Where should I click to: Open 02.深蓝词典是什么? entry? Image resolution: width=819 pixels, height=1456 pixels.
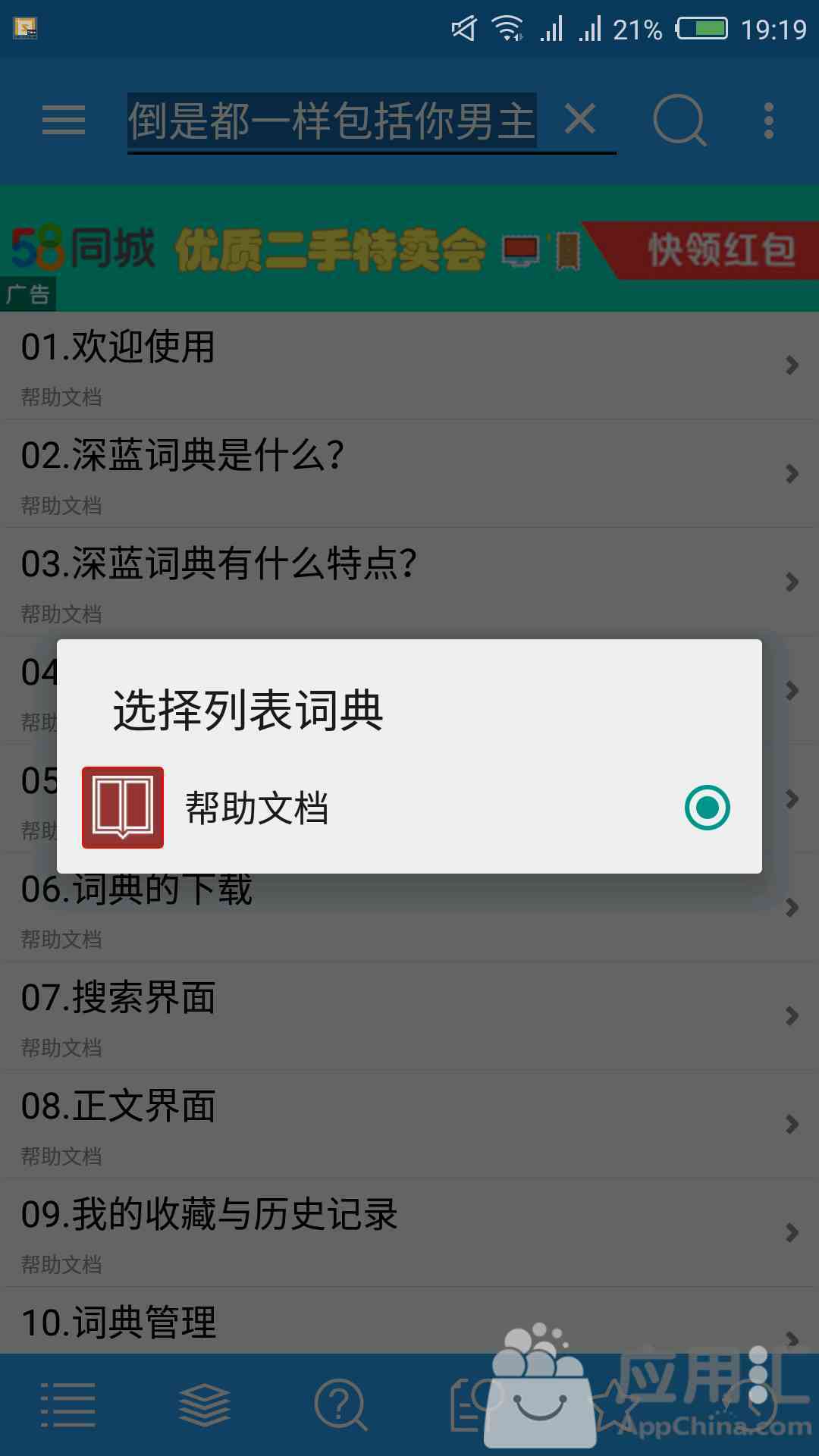point(409,473)
